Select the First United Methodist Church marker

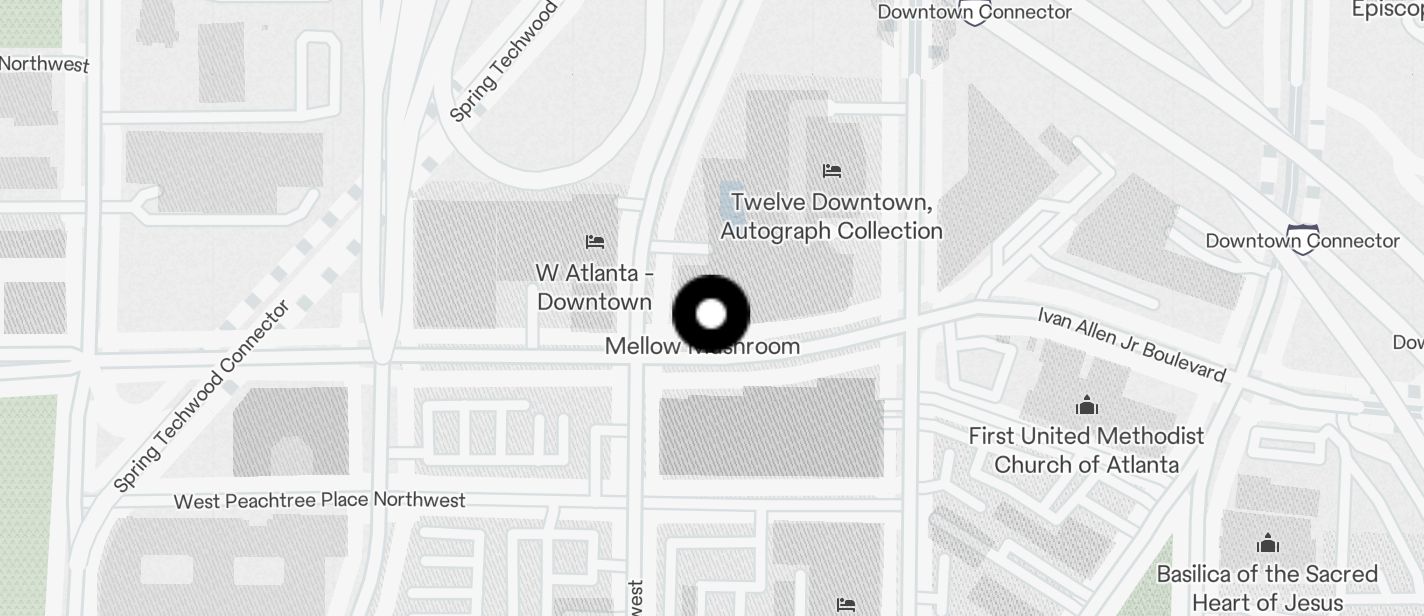click(1086, 406)
